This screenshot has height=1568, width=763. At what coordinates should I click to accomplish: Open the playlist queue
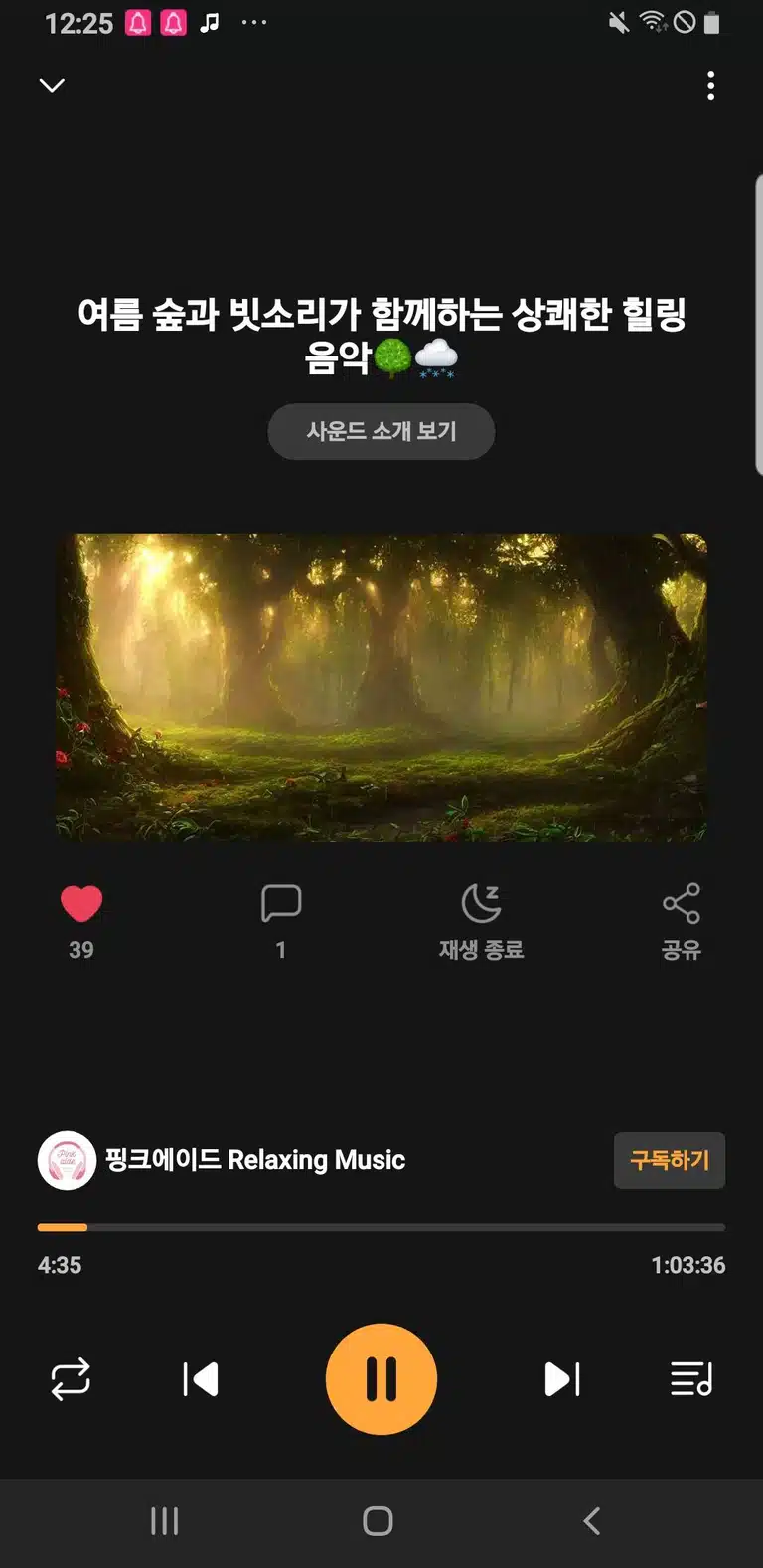[691, 1379]
